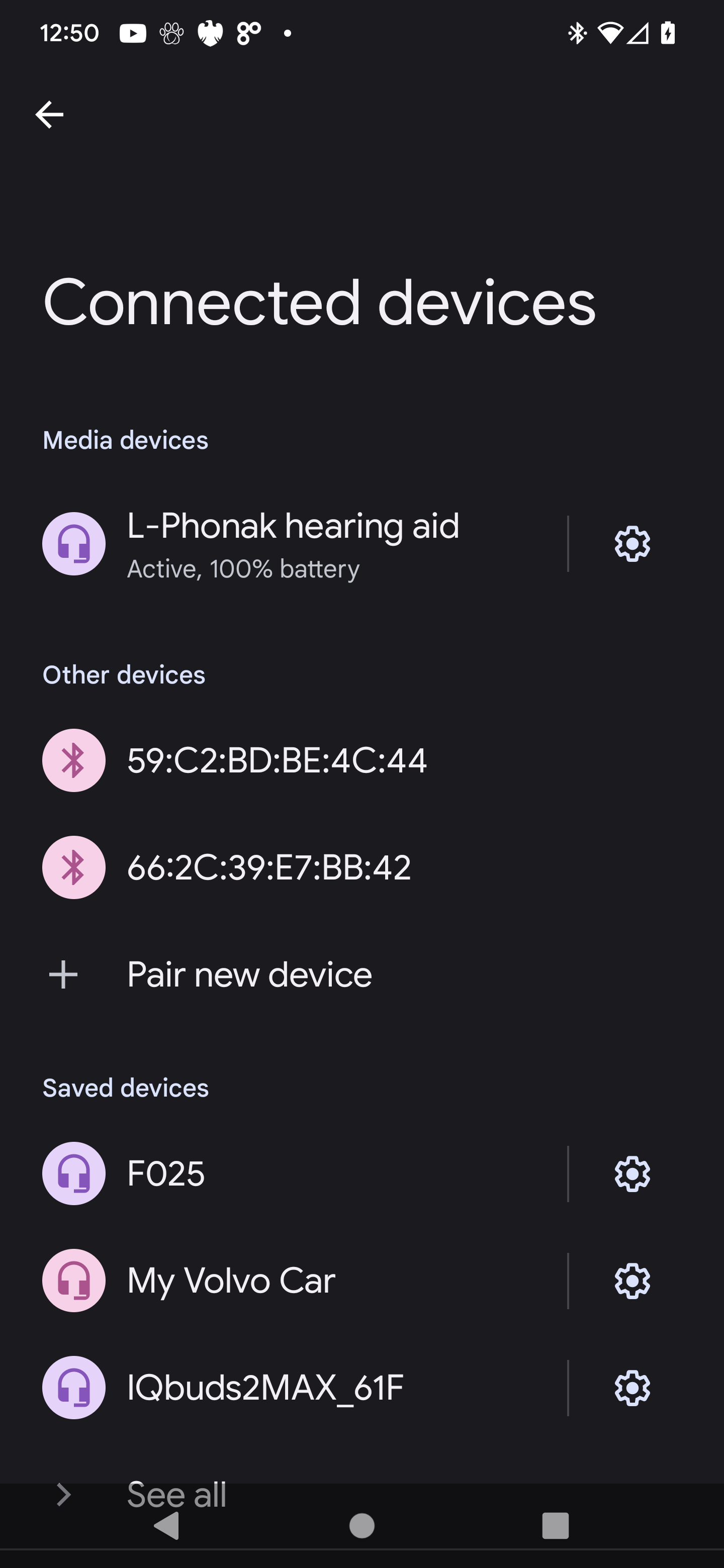Select device 66:2C:39:E7:BB:42
The height and width of the screenshot is (1568, 724).
(361, 867)
